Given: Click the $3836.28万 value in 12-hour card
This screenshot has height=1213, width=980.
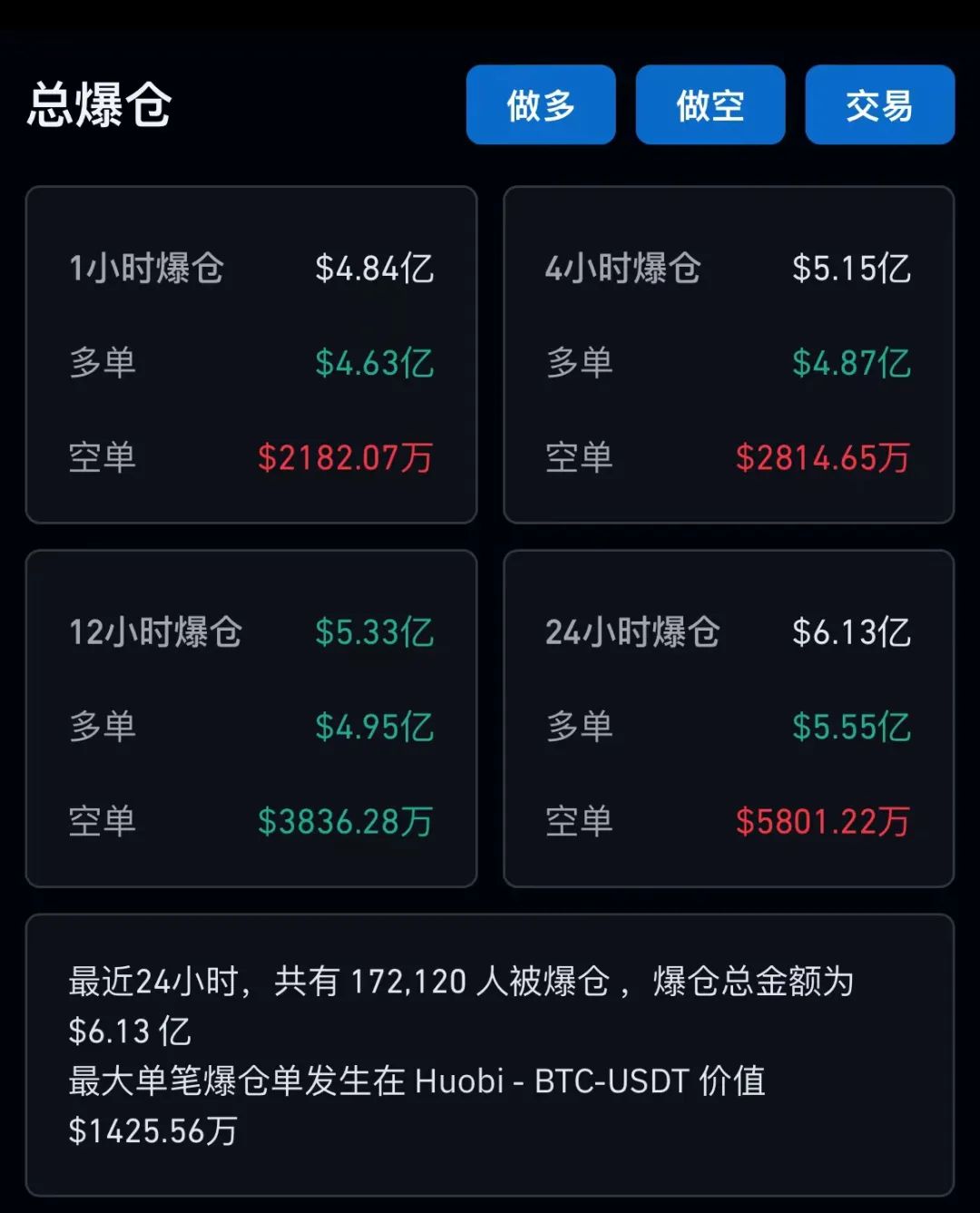Looking at the screenshot, I should tap(345, 822).
